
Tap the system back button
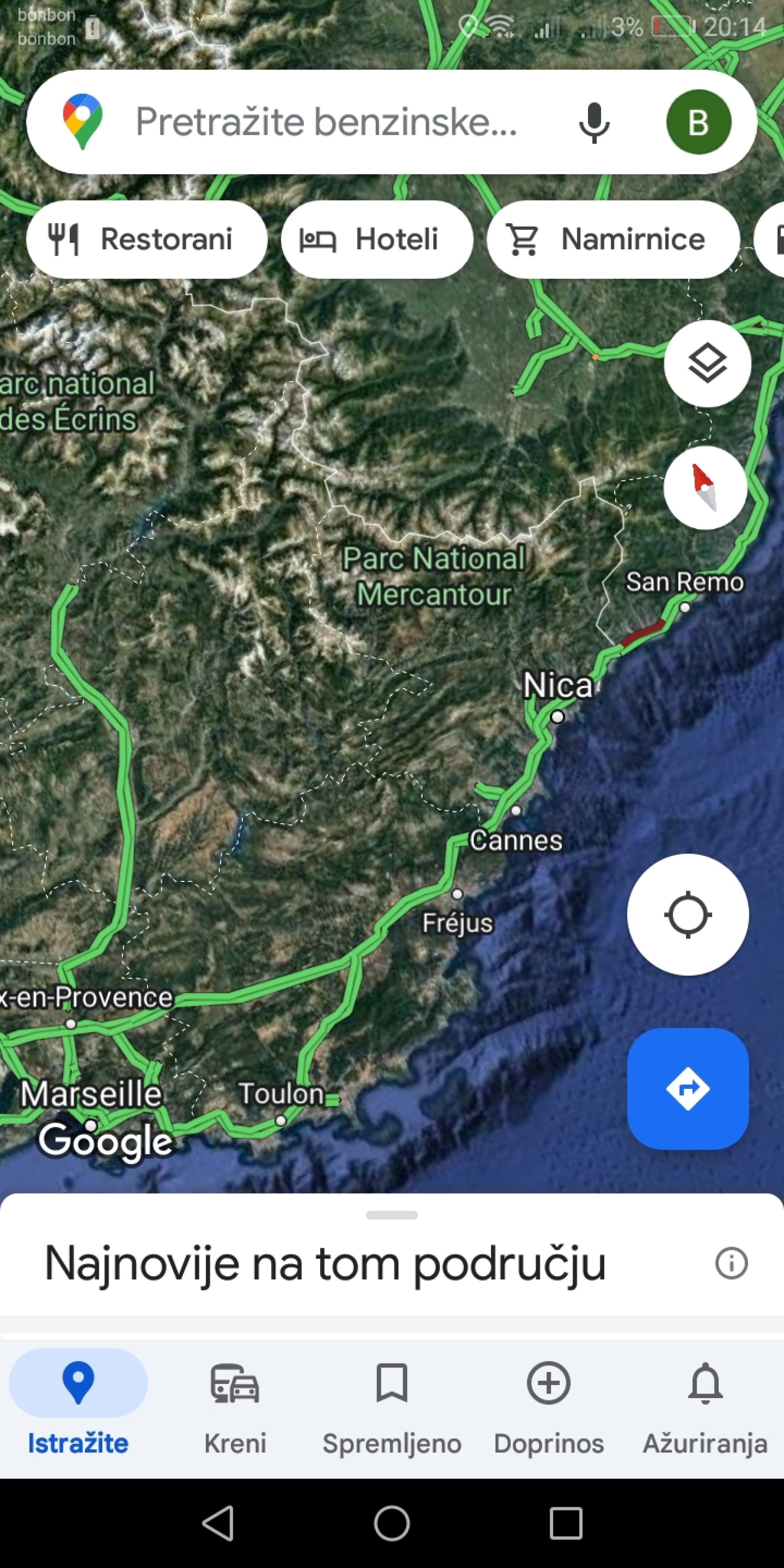218,1523
